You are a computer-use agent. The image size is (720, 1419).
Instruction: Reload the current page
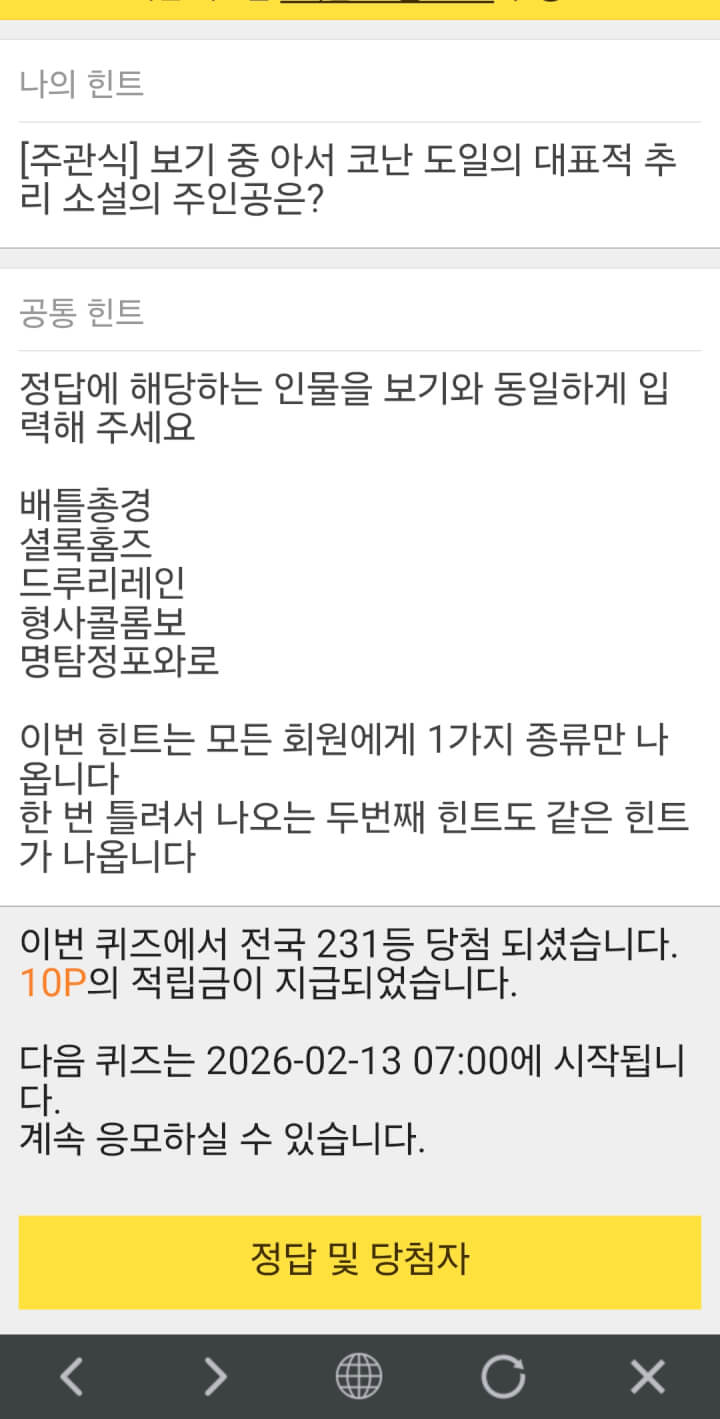pos(503,1377)
